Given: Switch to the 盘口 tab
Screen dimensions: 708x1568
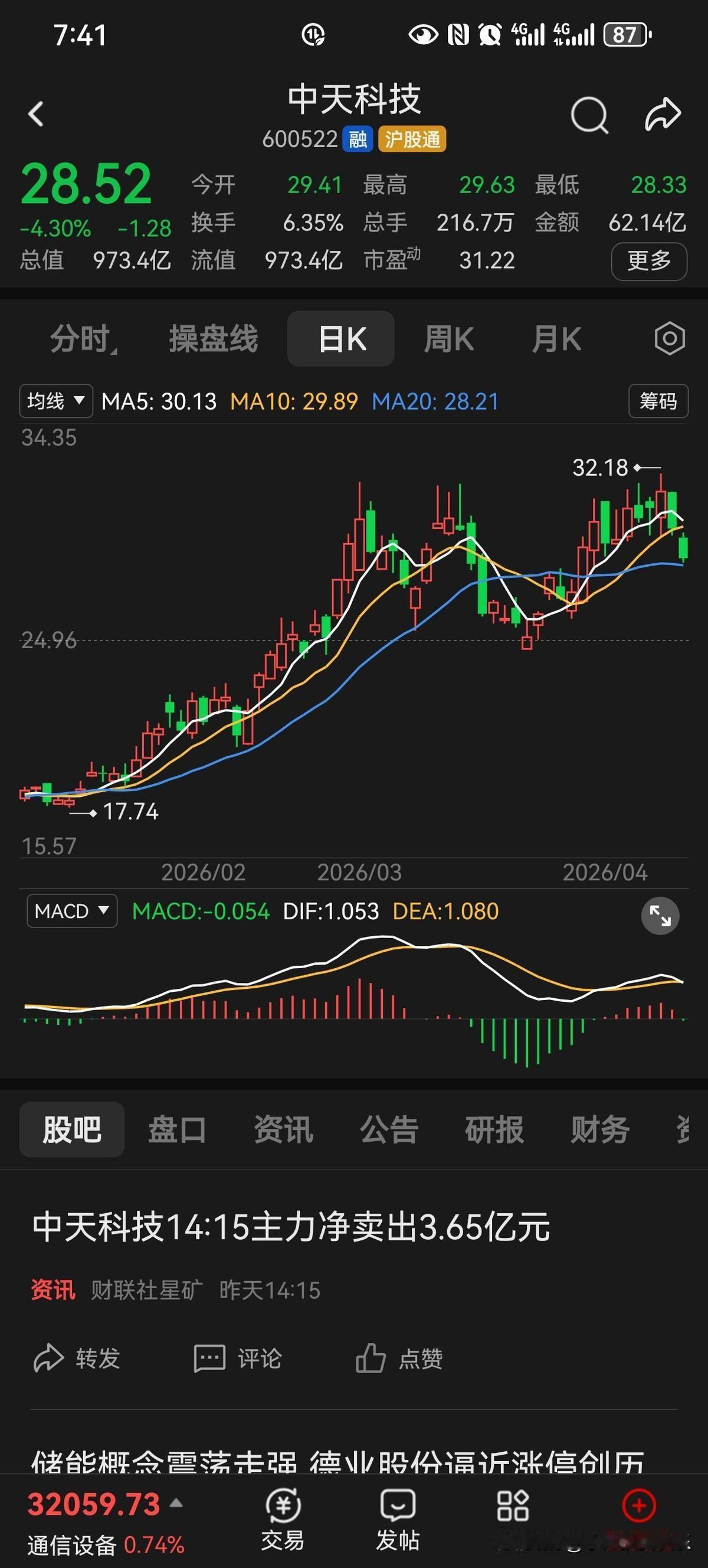Looking at the screenshot, I should [x=177, y=1130].
